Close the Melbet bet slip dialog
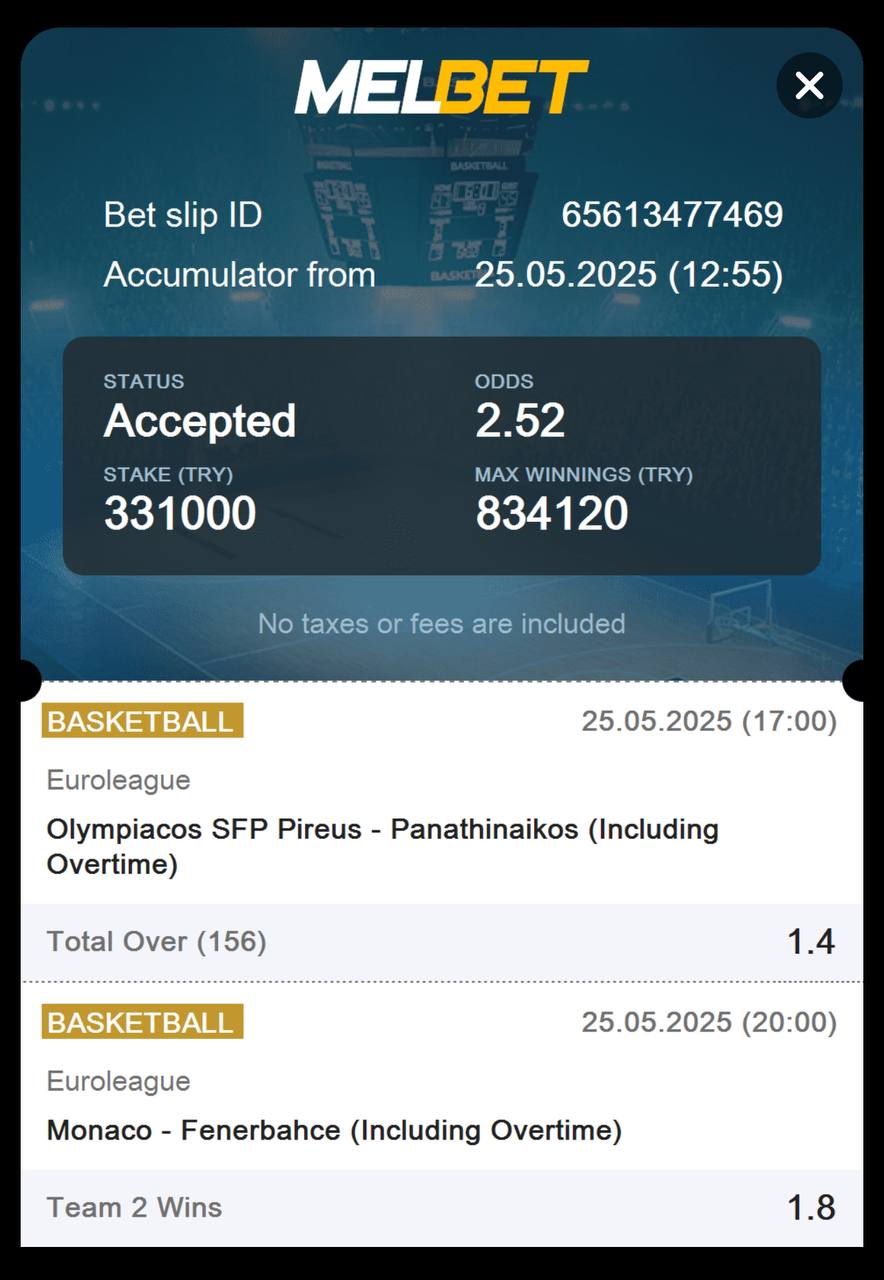Screen dimensions: 884x1280 (x=809, y=86)
